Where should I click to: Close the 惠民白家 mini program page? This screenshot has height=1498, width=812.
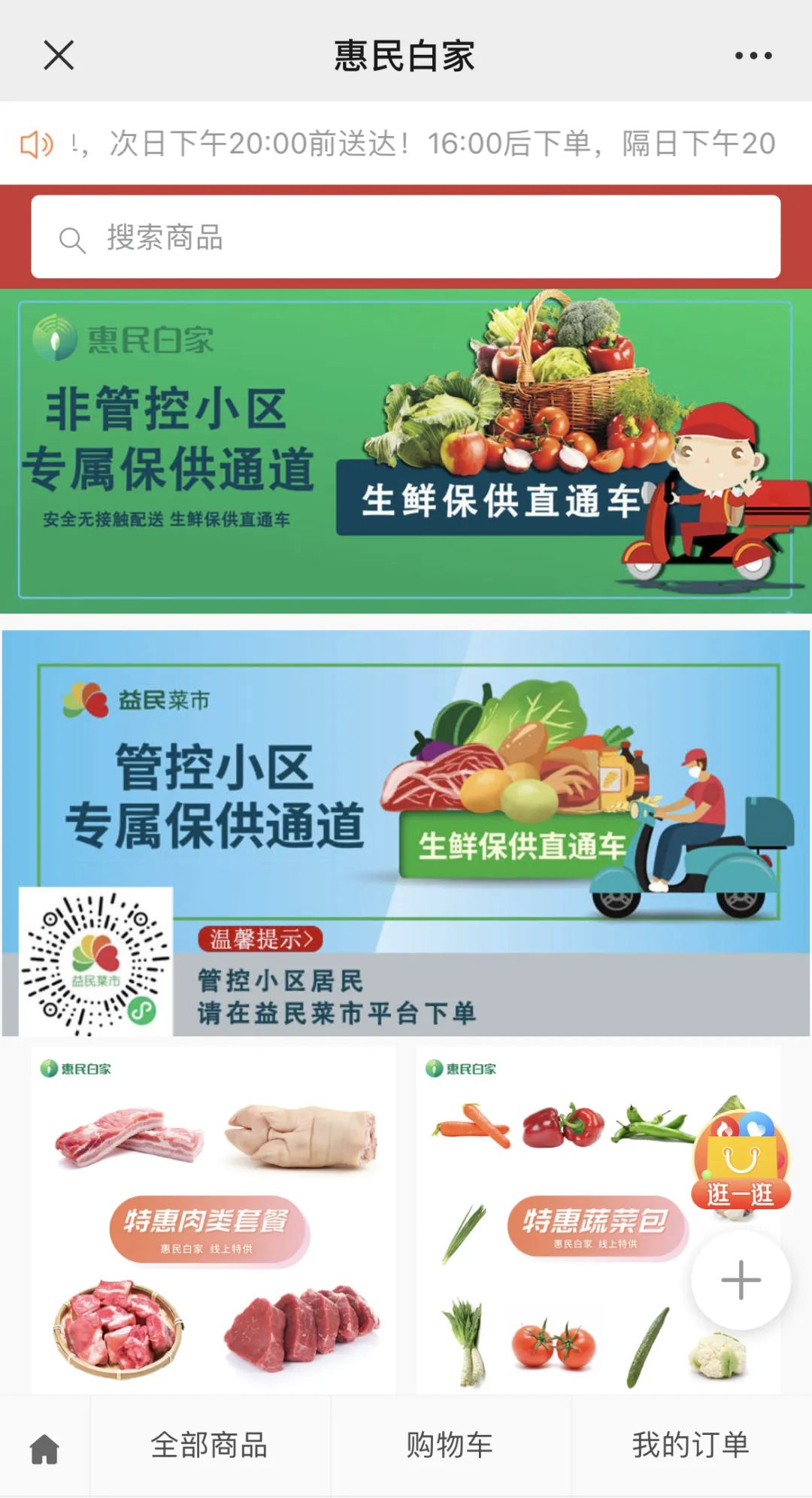tap(59, 56)
